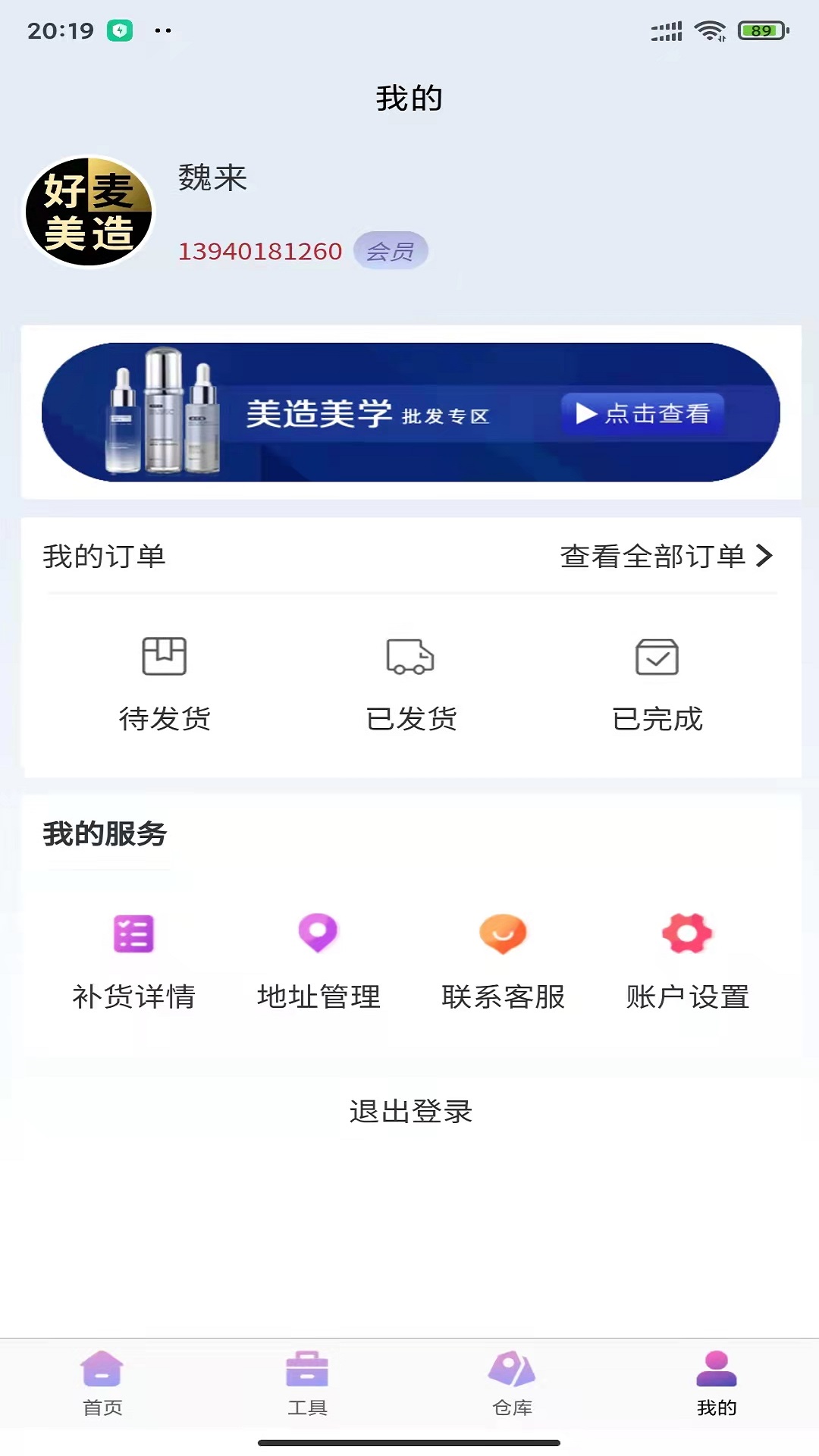Open the 美造美学 批发专区 banner
The height and width of the screenshot is (1456, 819).
pos(409,414)
